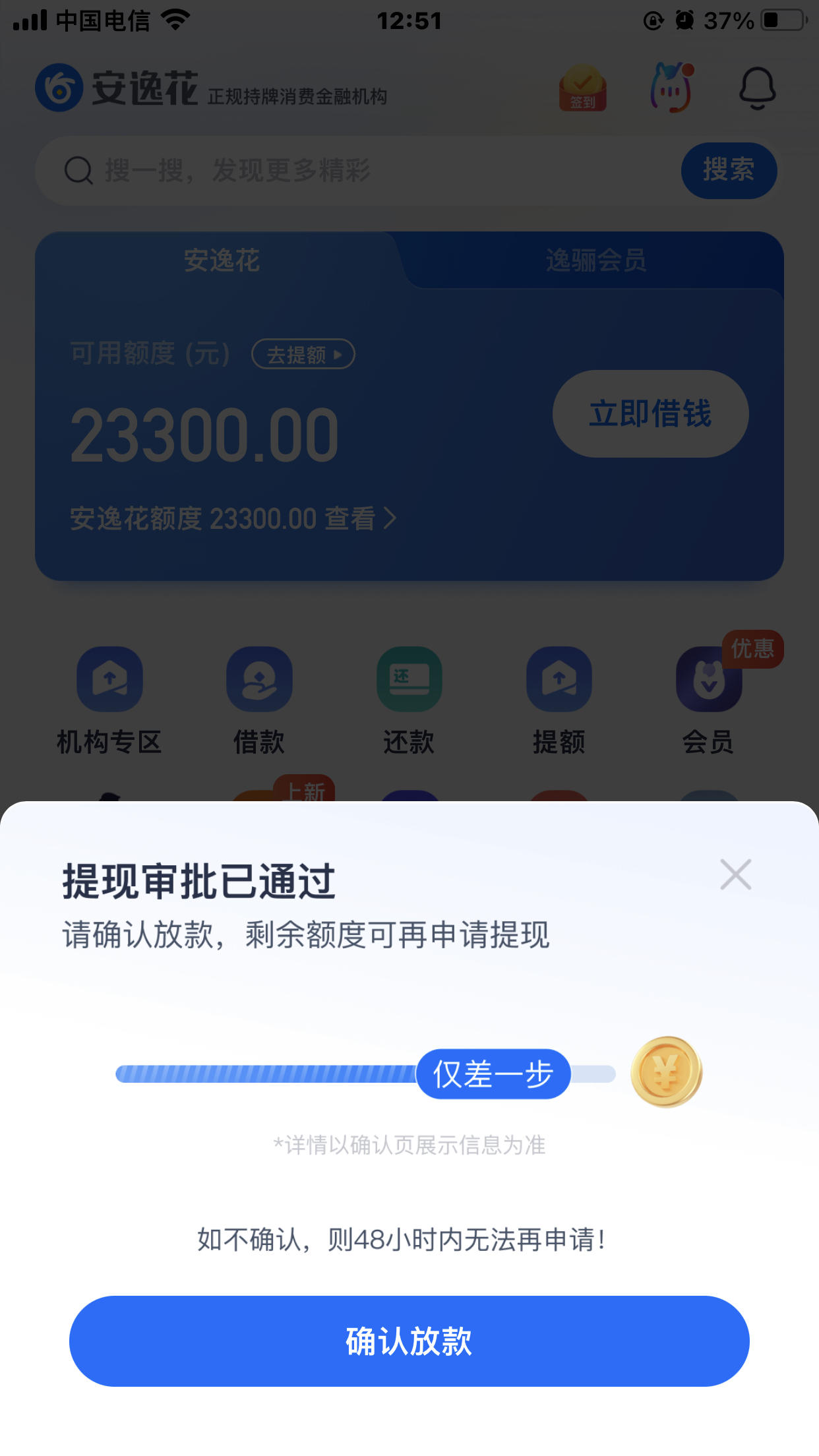Click the 搜索 search button
This screenshot has width=819, height=1456.
729,170
